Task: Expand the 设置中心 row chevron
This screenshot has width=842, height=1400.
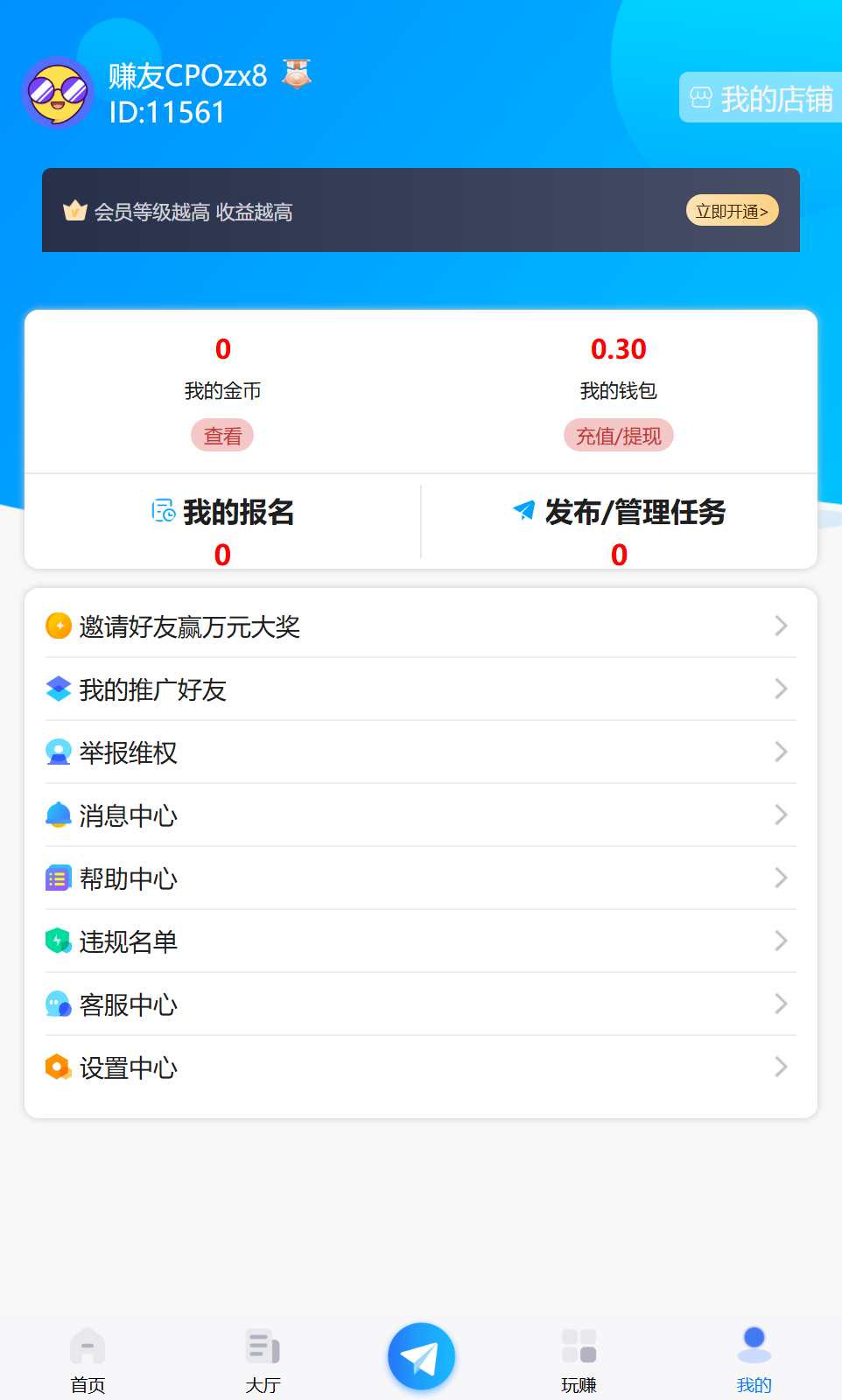Action: point(780,1067)
